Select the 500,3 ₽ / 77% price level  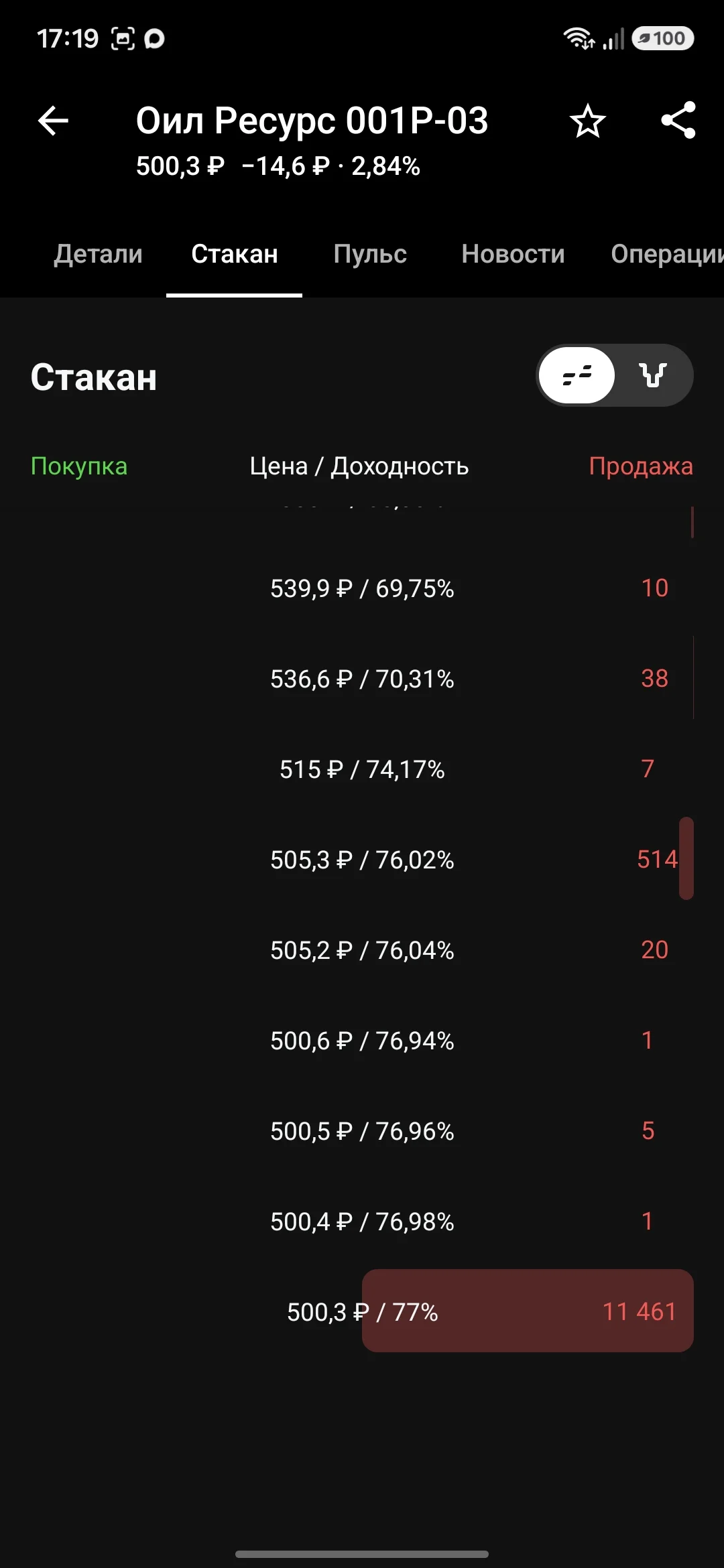362,1311
